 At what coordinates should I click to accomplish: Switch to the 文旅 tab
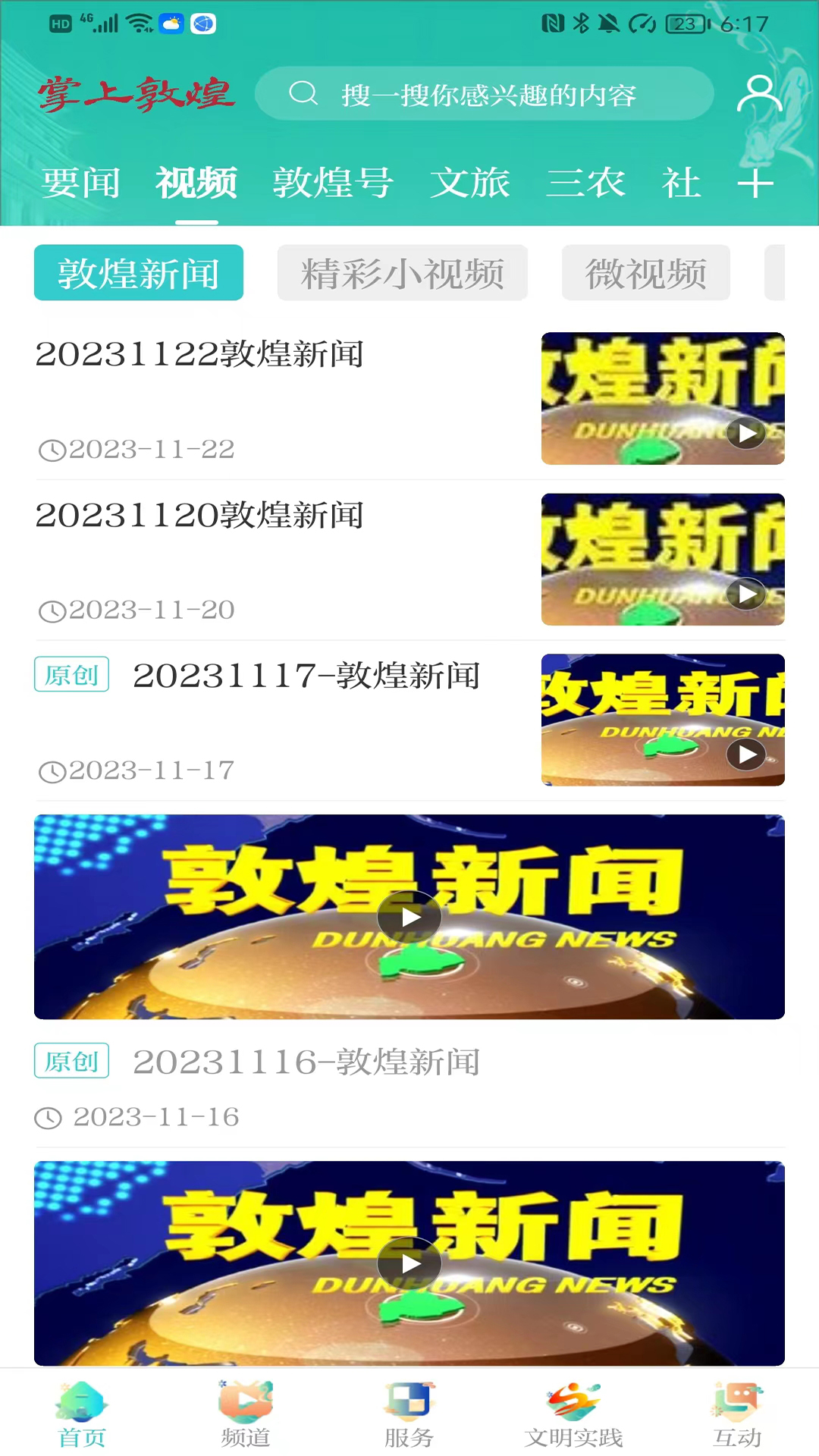coord(470,184)
